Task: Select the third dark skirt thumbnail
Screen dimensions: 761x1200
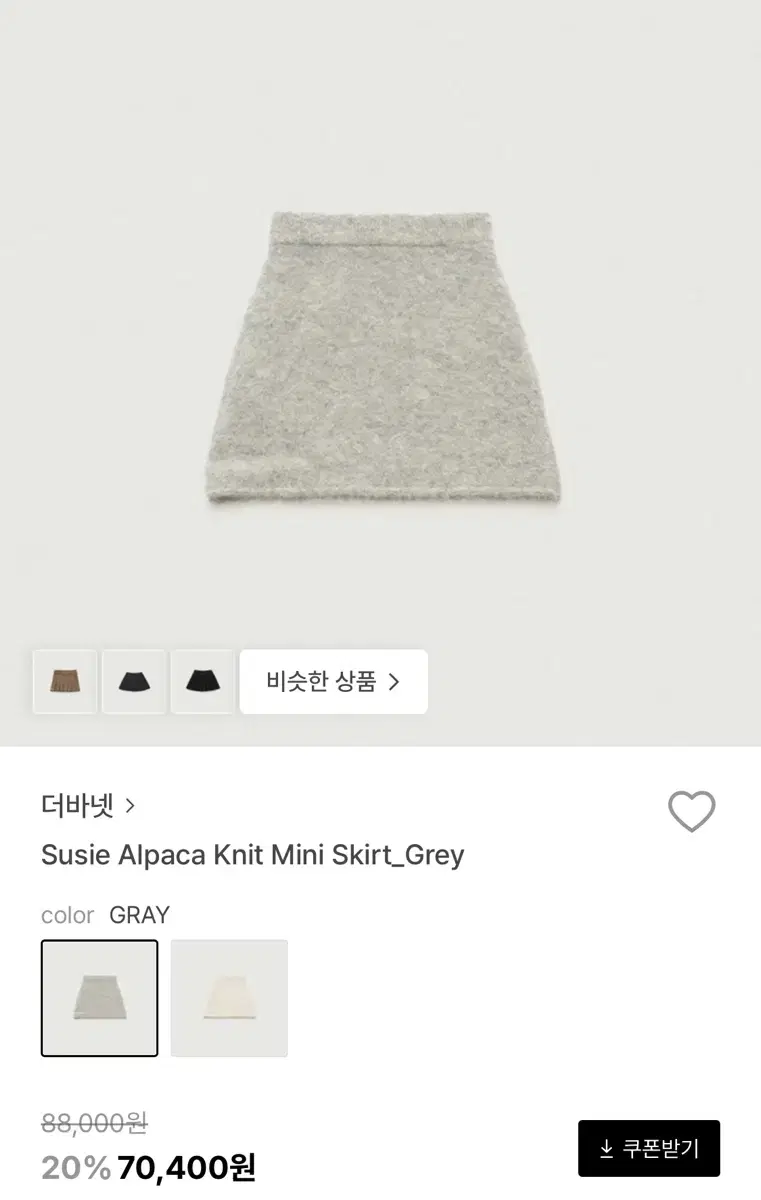Action: (x=203, y=681)
